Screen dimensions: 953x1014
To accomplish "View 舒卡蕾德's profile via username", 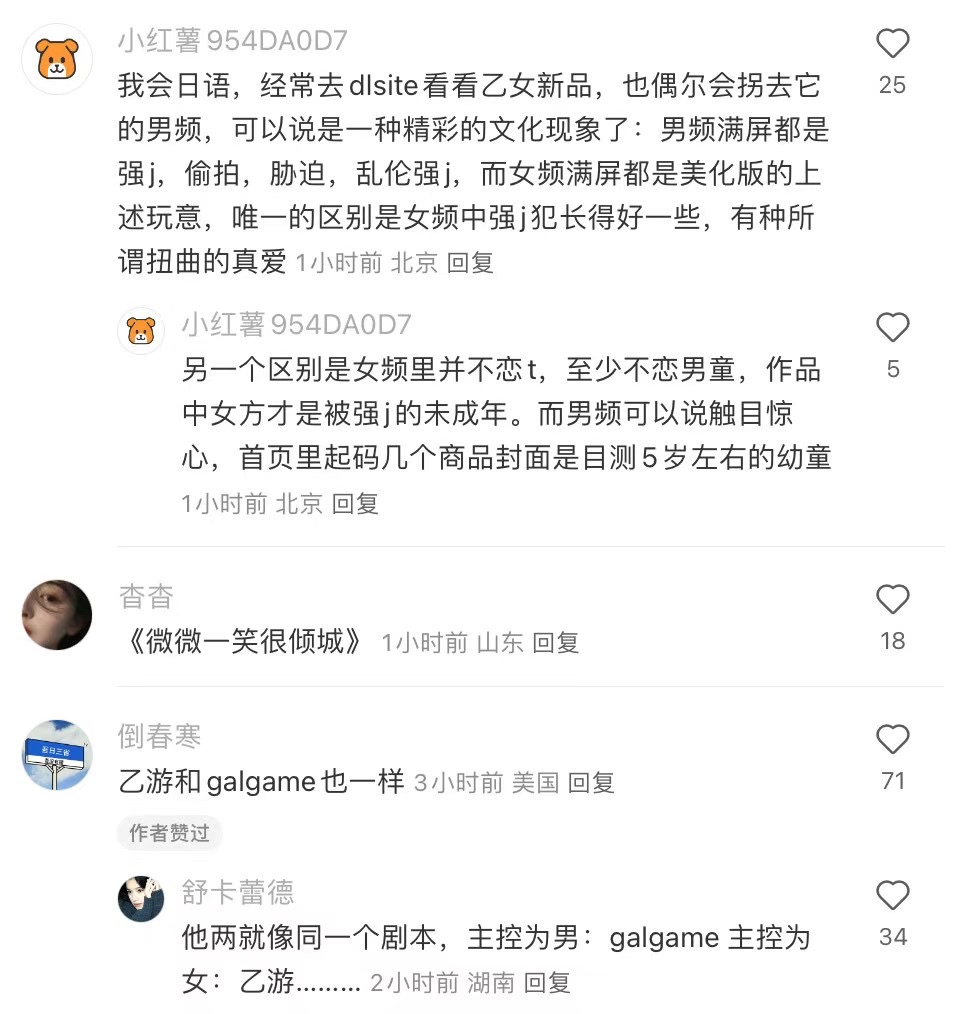I will pyautogui.click(x=238, y=891).
